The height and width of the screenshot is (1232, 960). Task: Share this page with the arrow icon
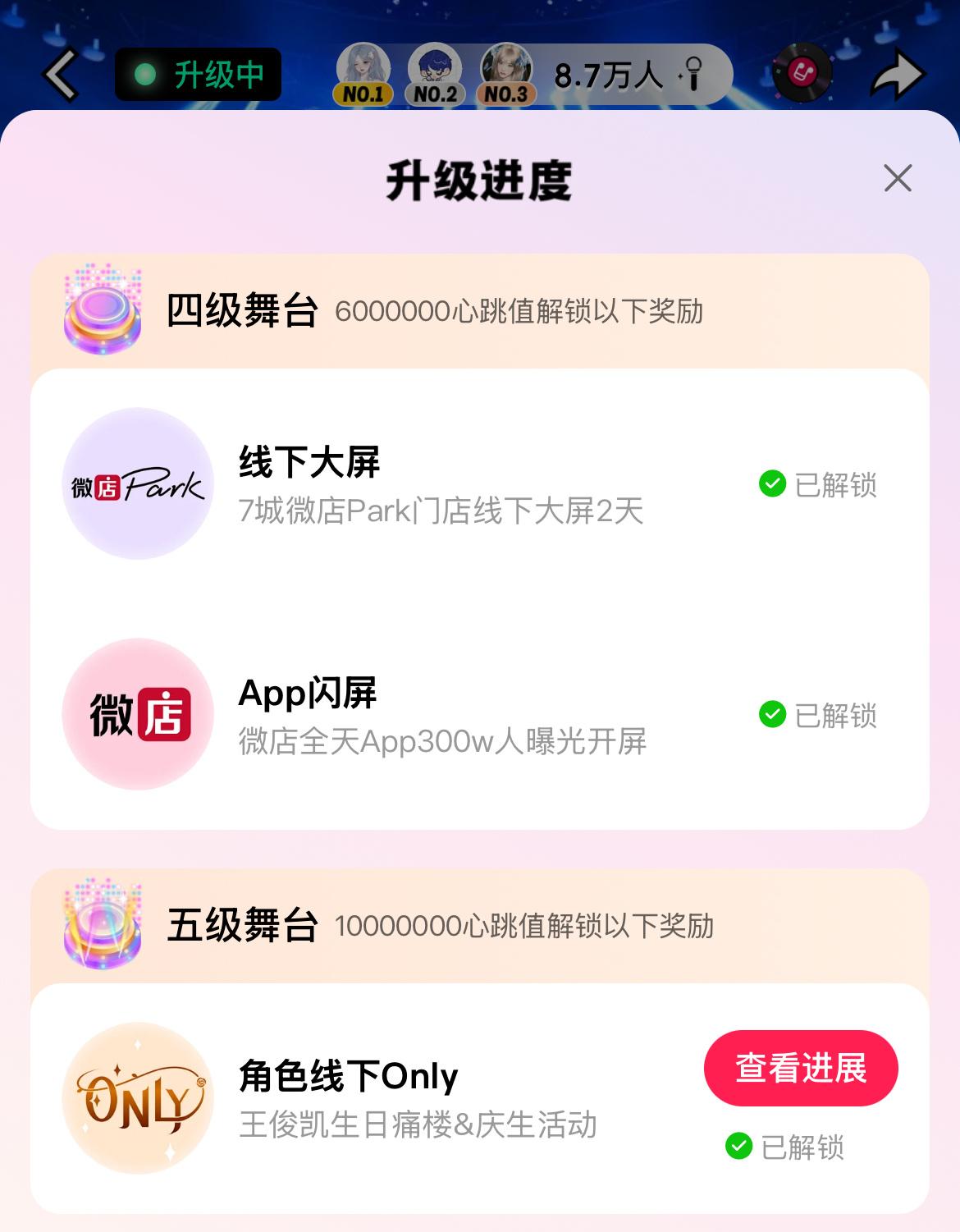pos(898,75)
